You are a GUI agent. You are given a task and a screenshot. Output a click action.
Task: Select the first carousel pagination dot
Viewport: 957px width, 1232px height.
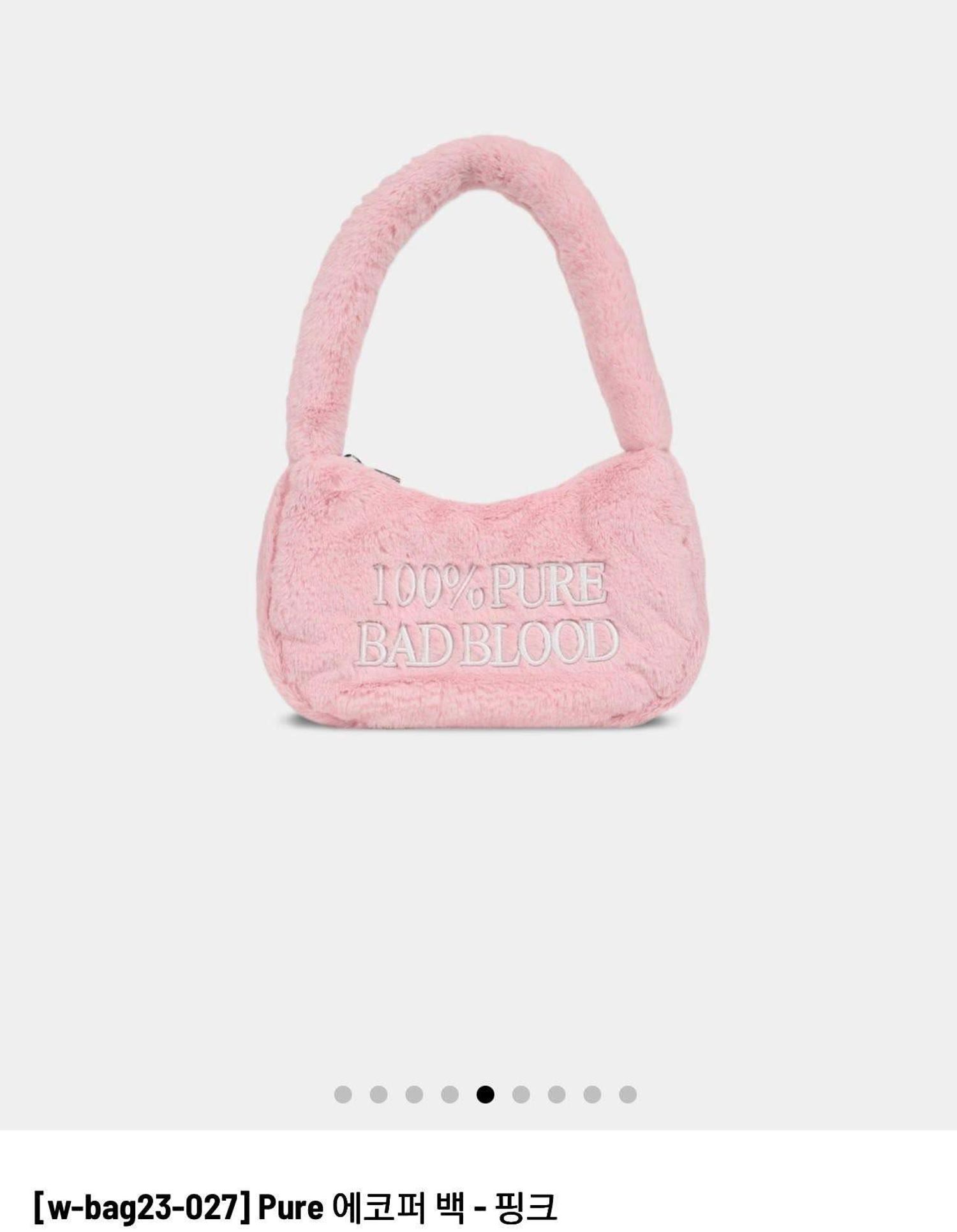pos(343,1093)
